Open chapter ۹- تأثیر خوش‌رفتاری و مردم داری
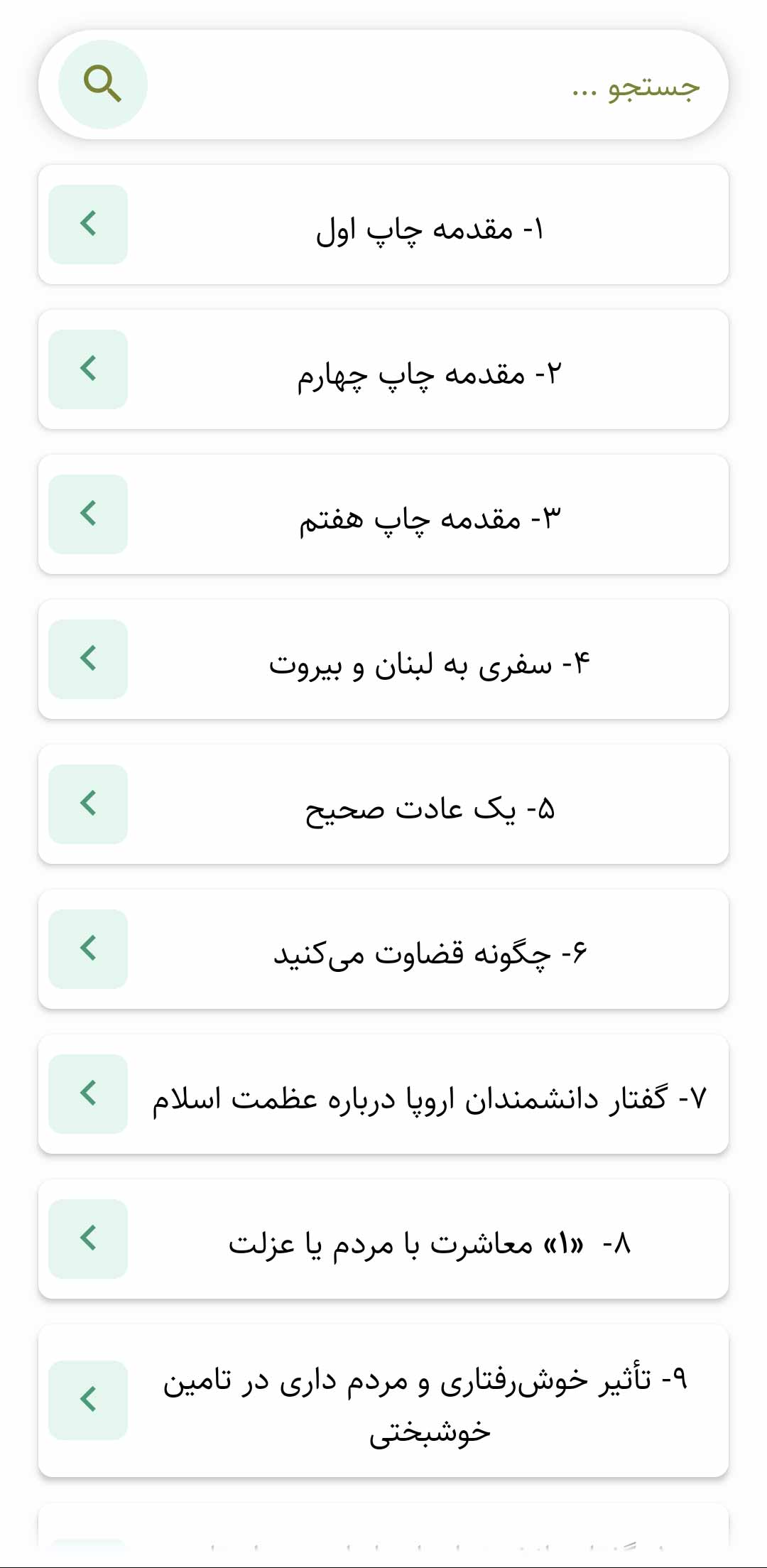 [x=383, y=1400]
